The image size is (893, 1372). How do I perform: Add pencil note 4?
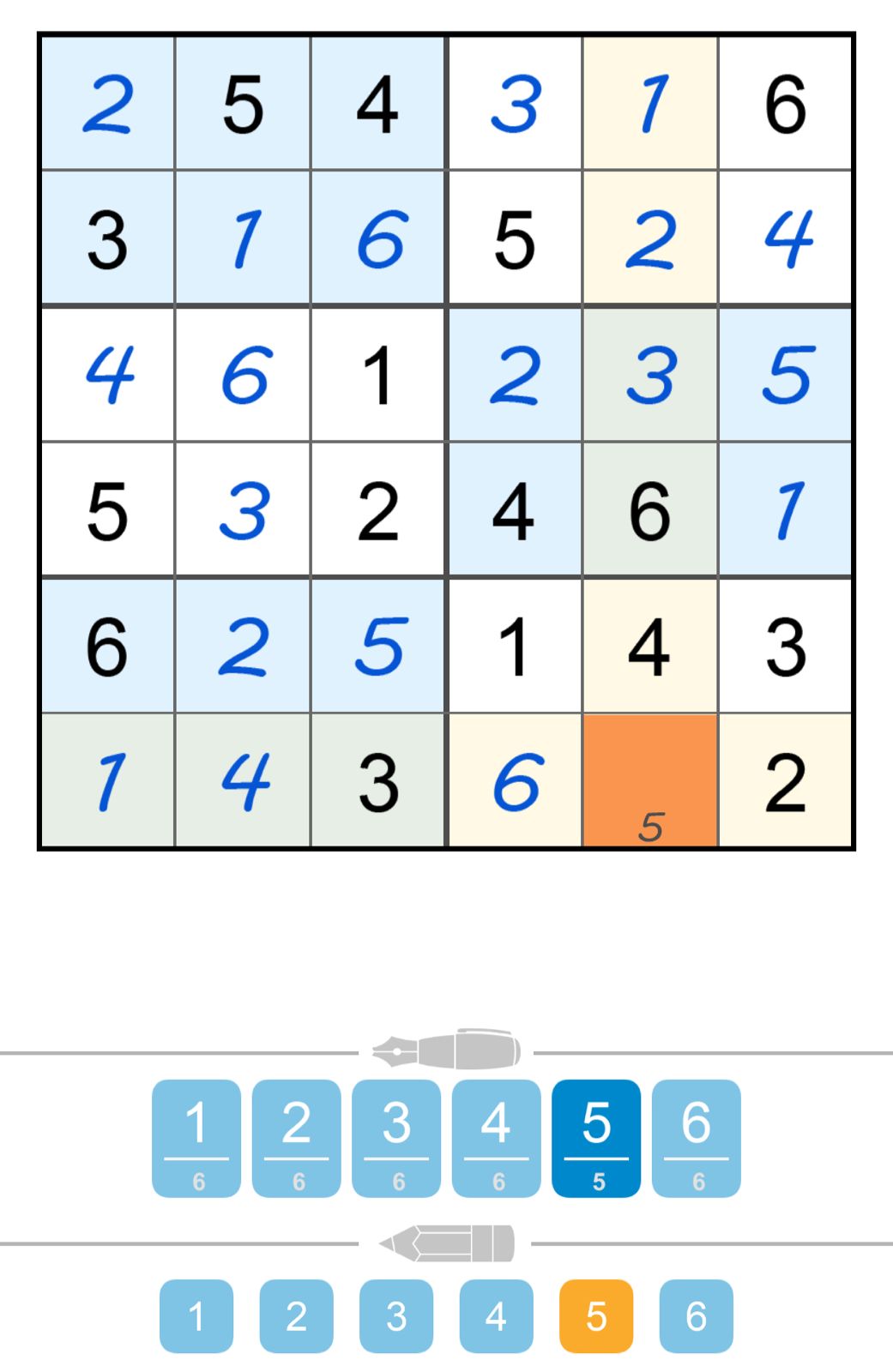496,1315
